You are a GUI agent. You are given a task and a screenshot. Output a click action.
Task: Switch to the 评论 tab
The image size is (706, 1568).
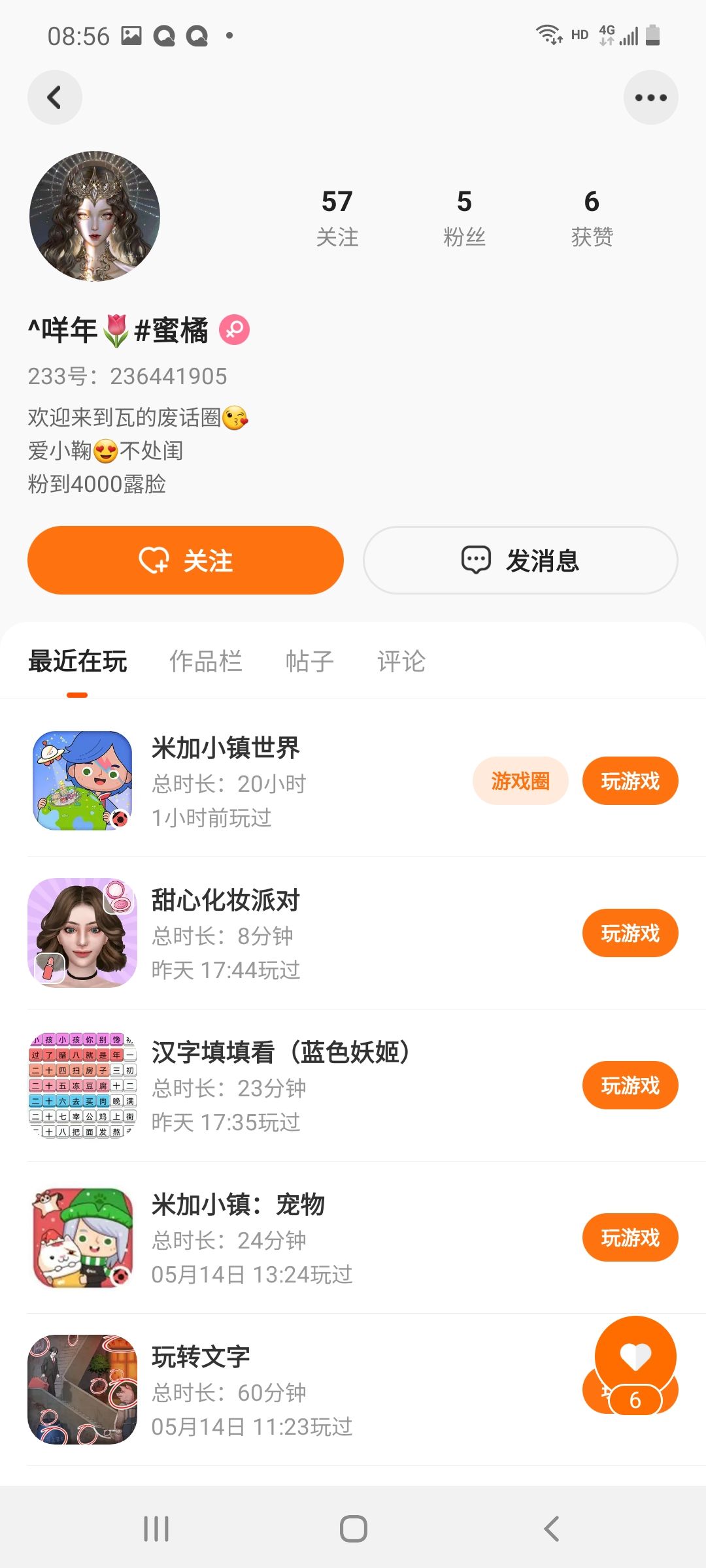click(x=401, y=661)
